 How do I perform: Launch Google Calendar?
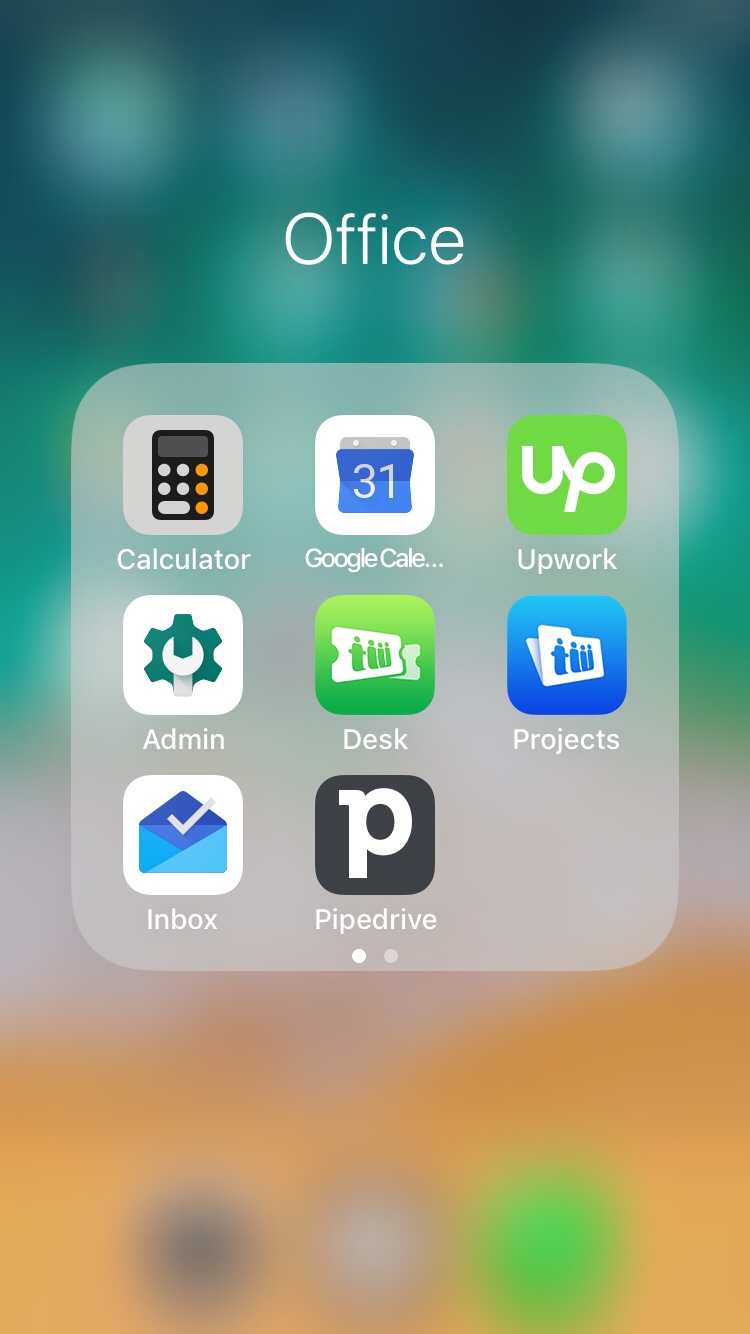(x=375, y=475)
